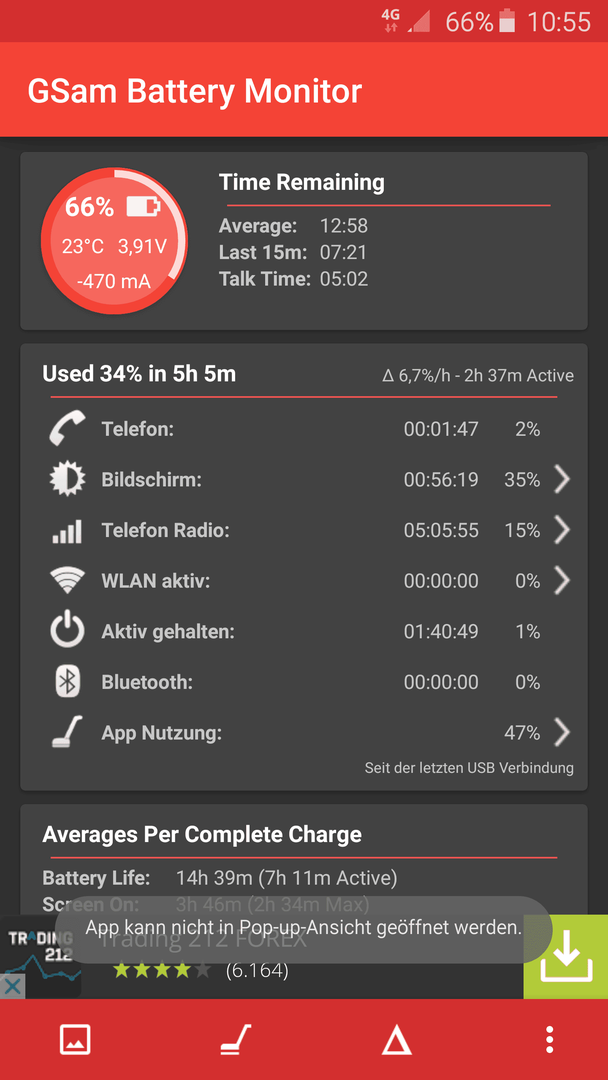Viewport: 608px width, 1080px height.
Task: Open the overflow menu in bottom bar
Action: (549, 1039)
